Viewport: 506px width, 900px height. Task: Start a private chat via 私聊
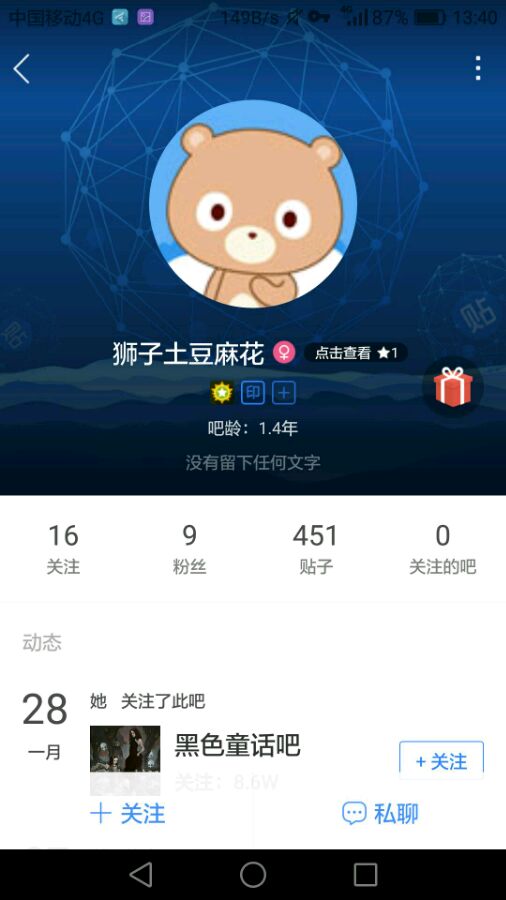380,814
